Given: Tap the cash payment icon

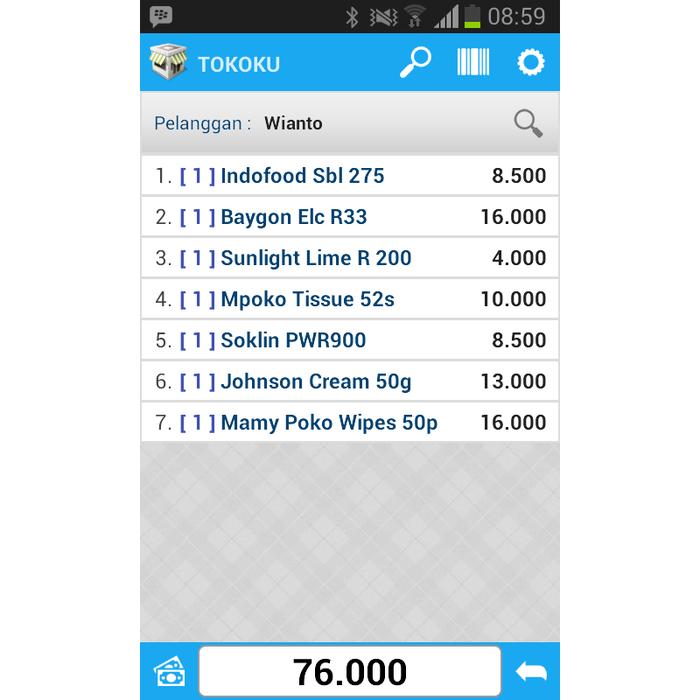Looking at the screenshot, I should pos(168,671).
